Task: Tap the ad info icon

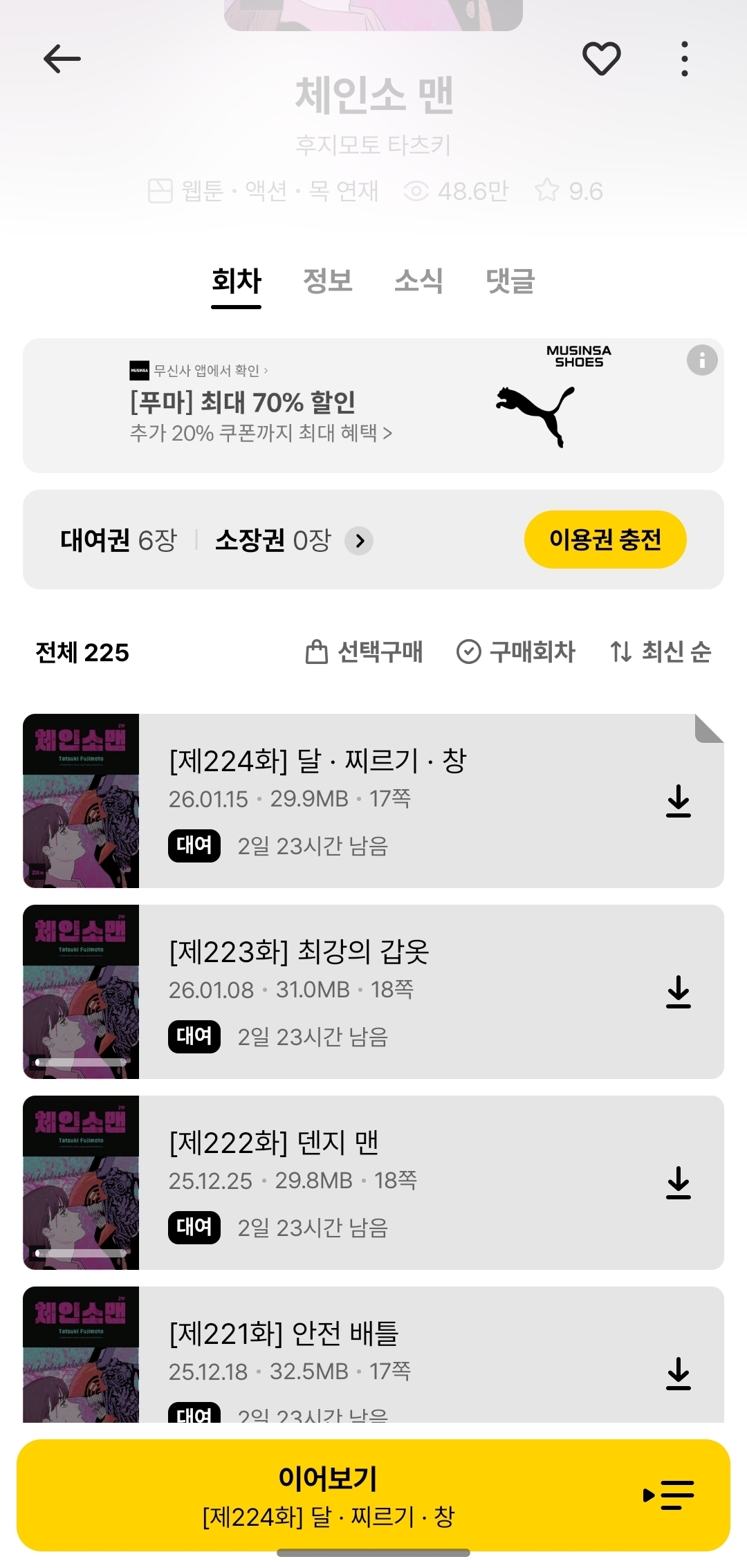Action: click(702, 360)
